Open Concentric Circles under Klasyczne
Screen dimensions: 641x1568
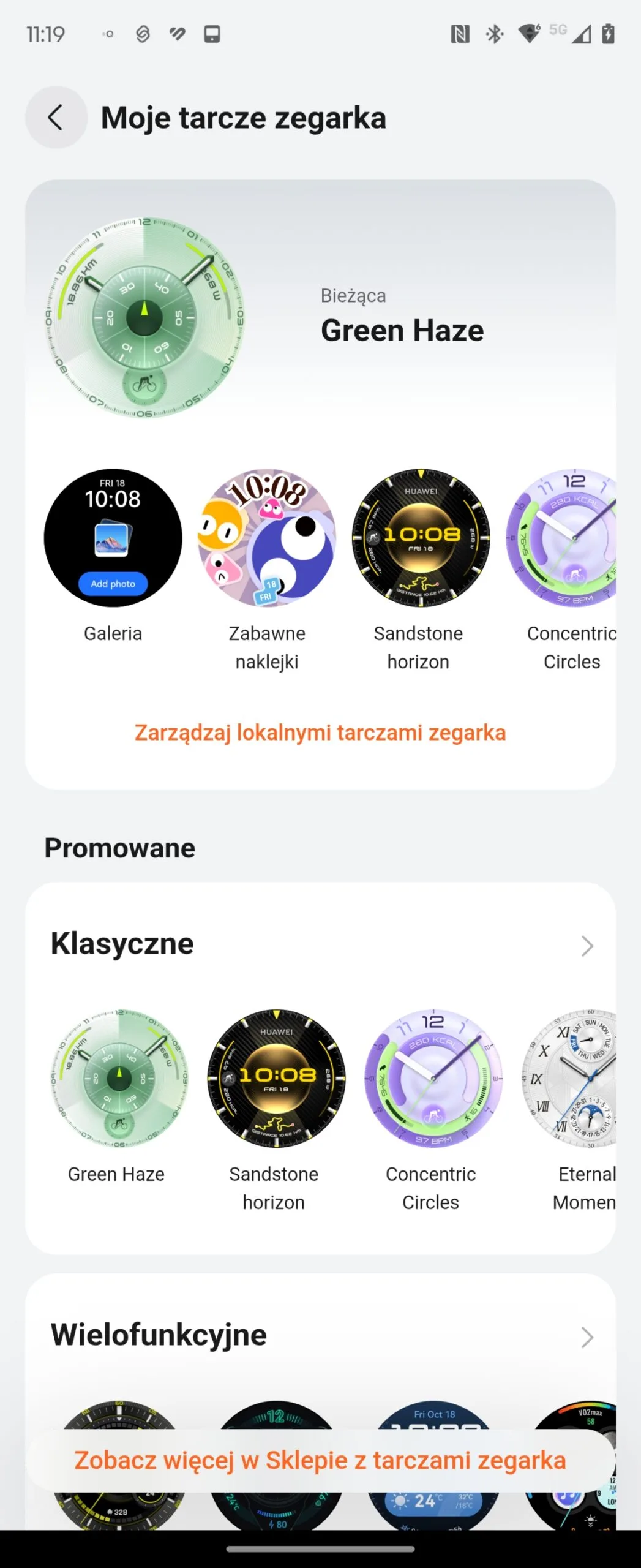(433, 1079)
